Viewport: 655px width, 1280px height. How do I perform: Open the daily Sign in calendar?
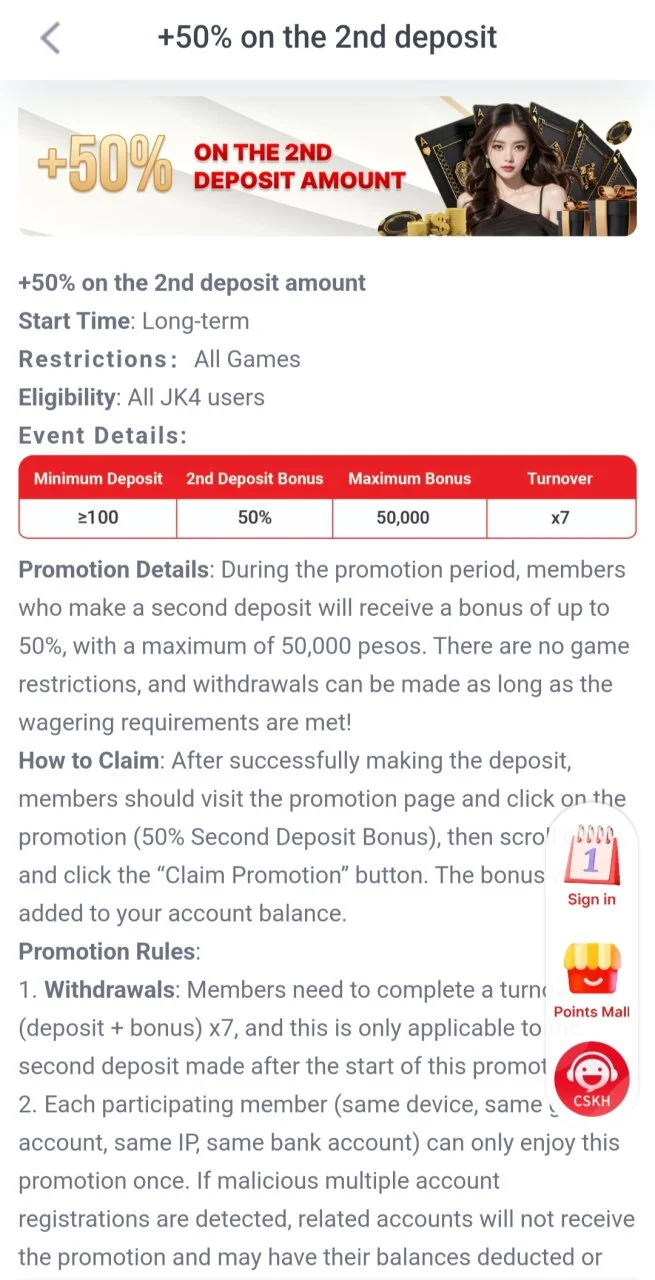tap(592, 865)
